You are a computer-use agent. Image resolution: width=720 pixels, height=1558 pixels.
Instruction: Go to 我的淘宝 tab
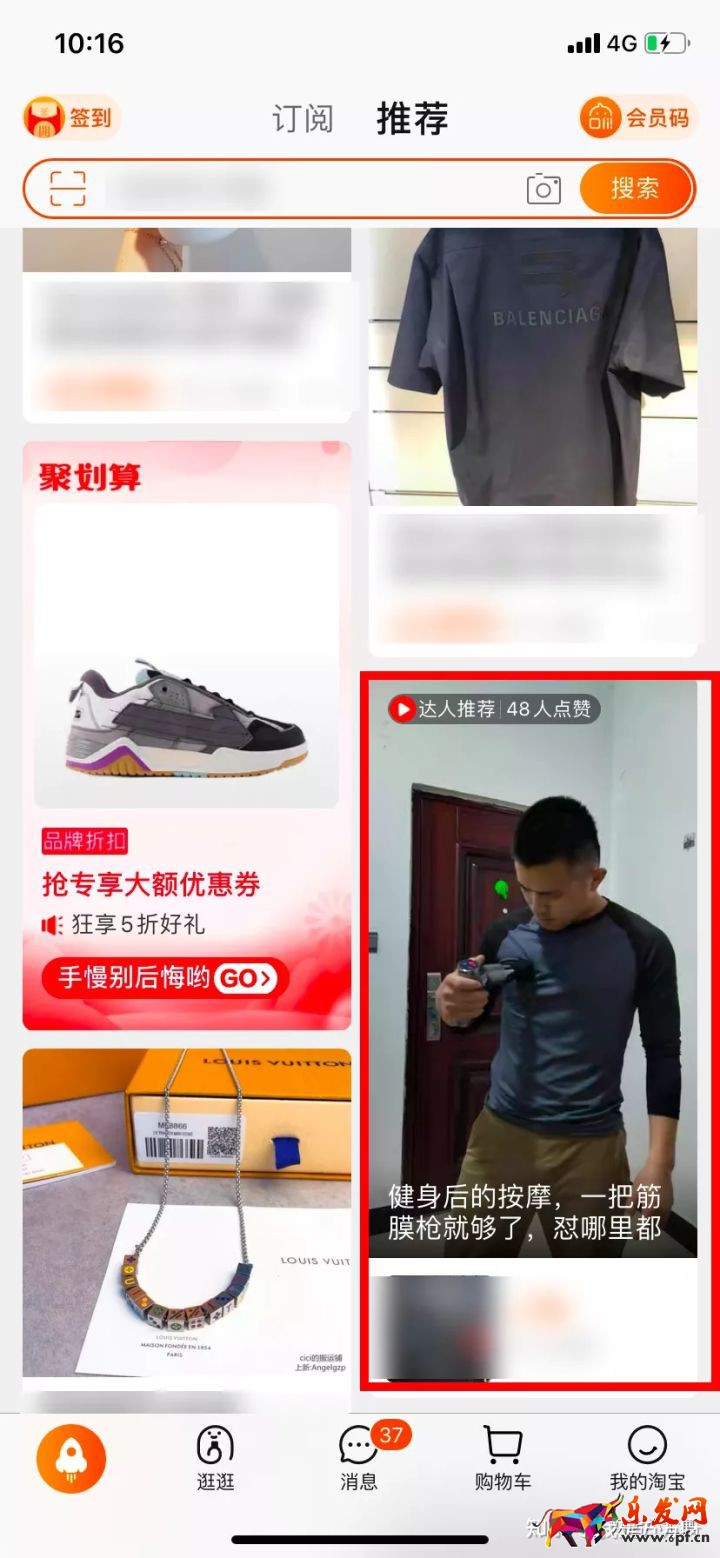point(647,1458)
